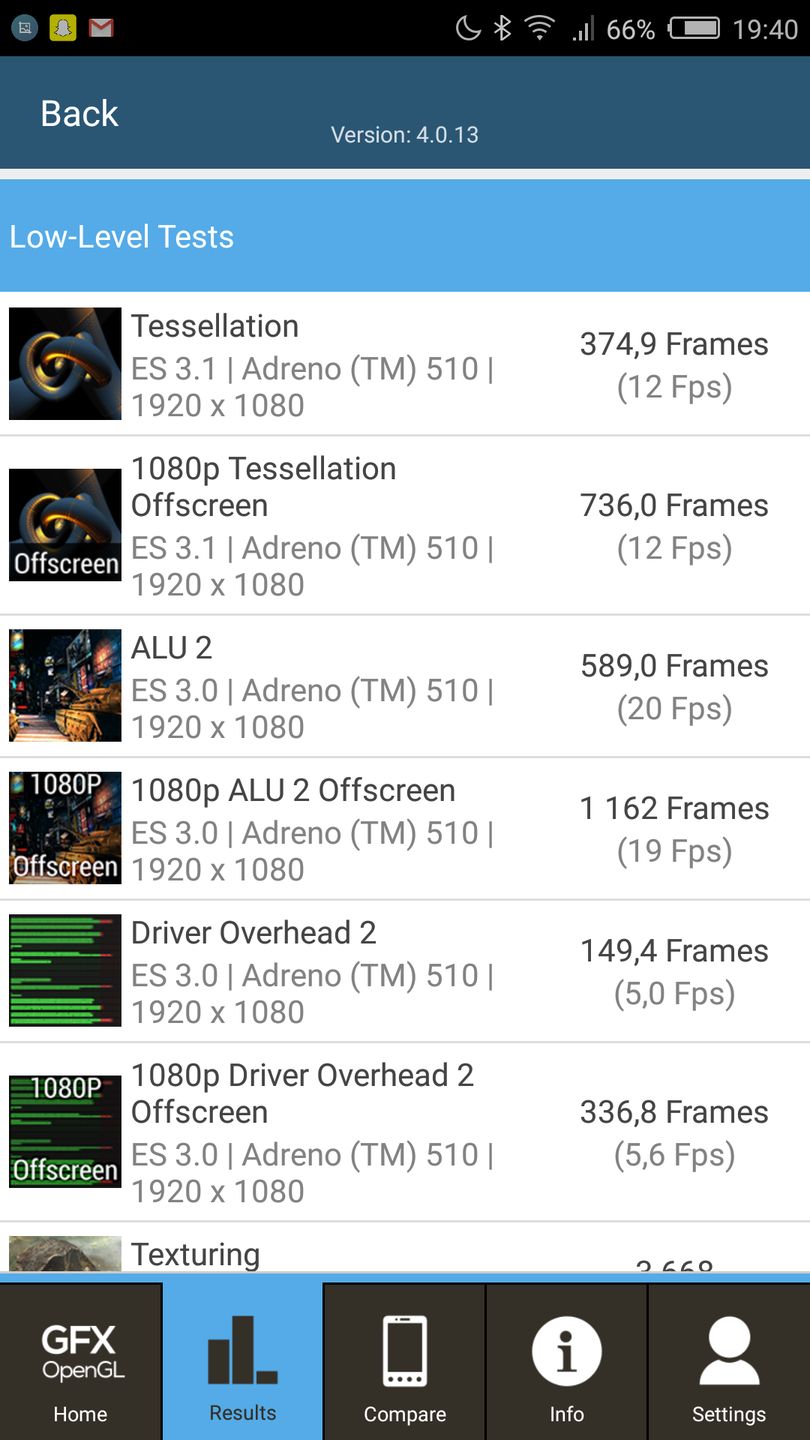View the ALU 2 test details
The width and height of the screenshot is (810, 1440).
click(404, 686)
